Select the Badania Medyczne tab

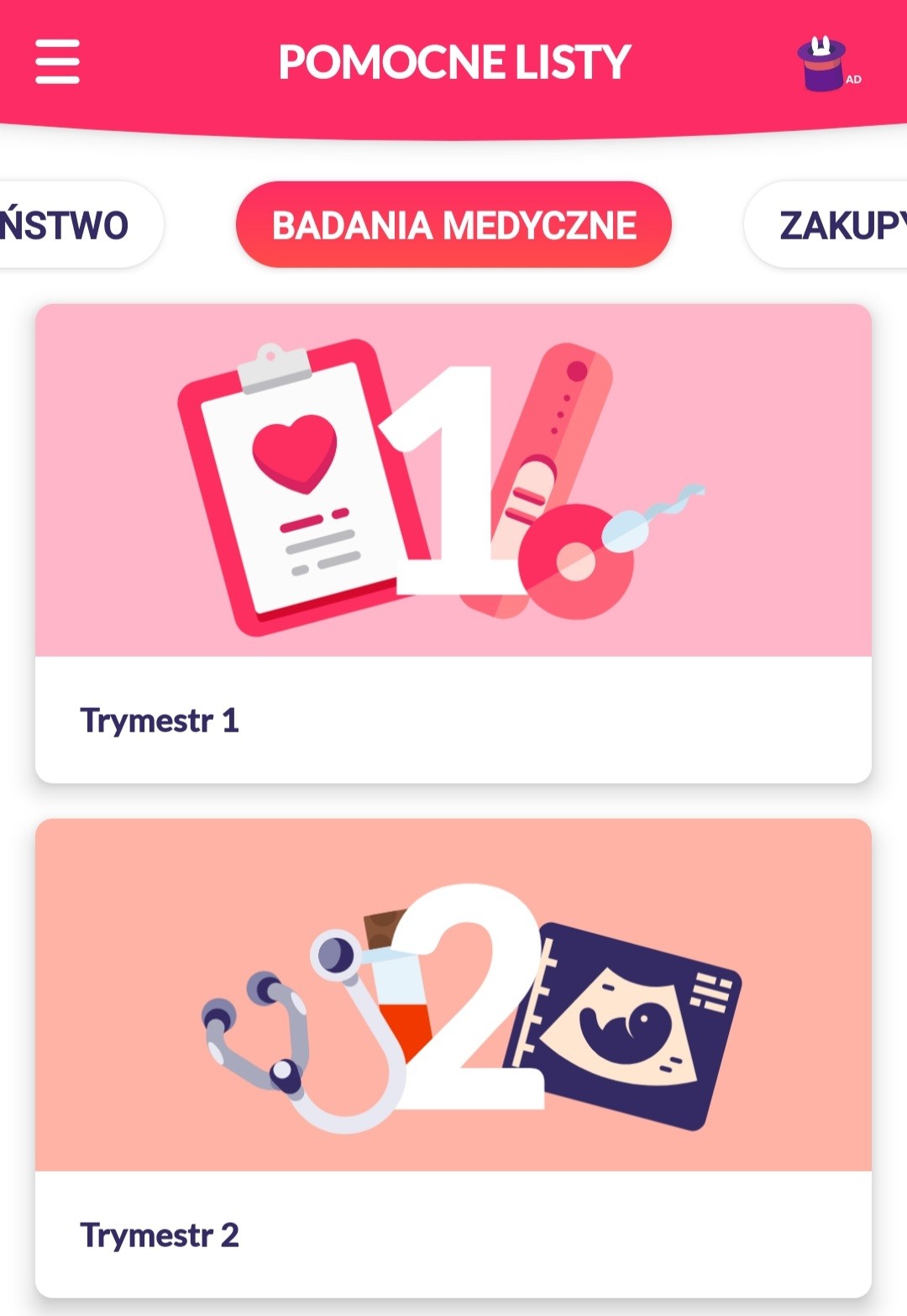[453, 225]
